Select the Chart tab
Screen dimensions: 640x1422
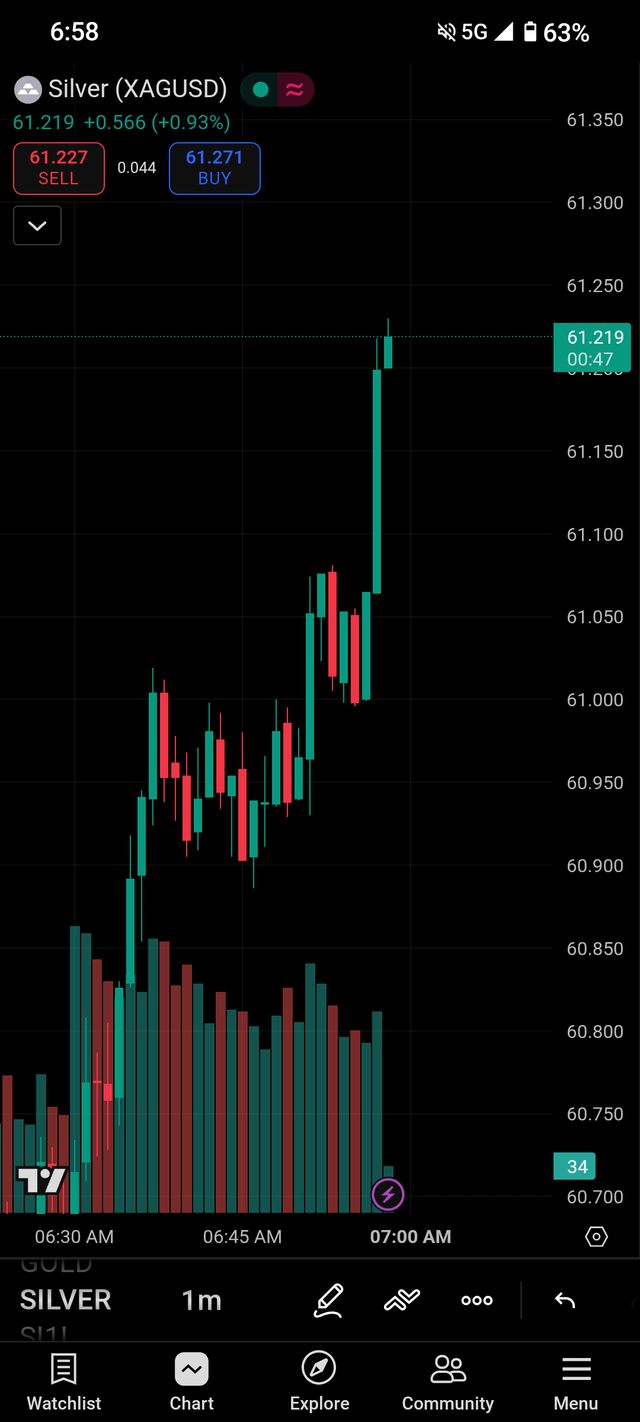coord(191,1382)
